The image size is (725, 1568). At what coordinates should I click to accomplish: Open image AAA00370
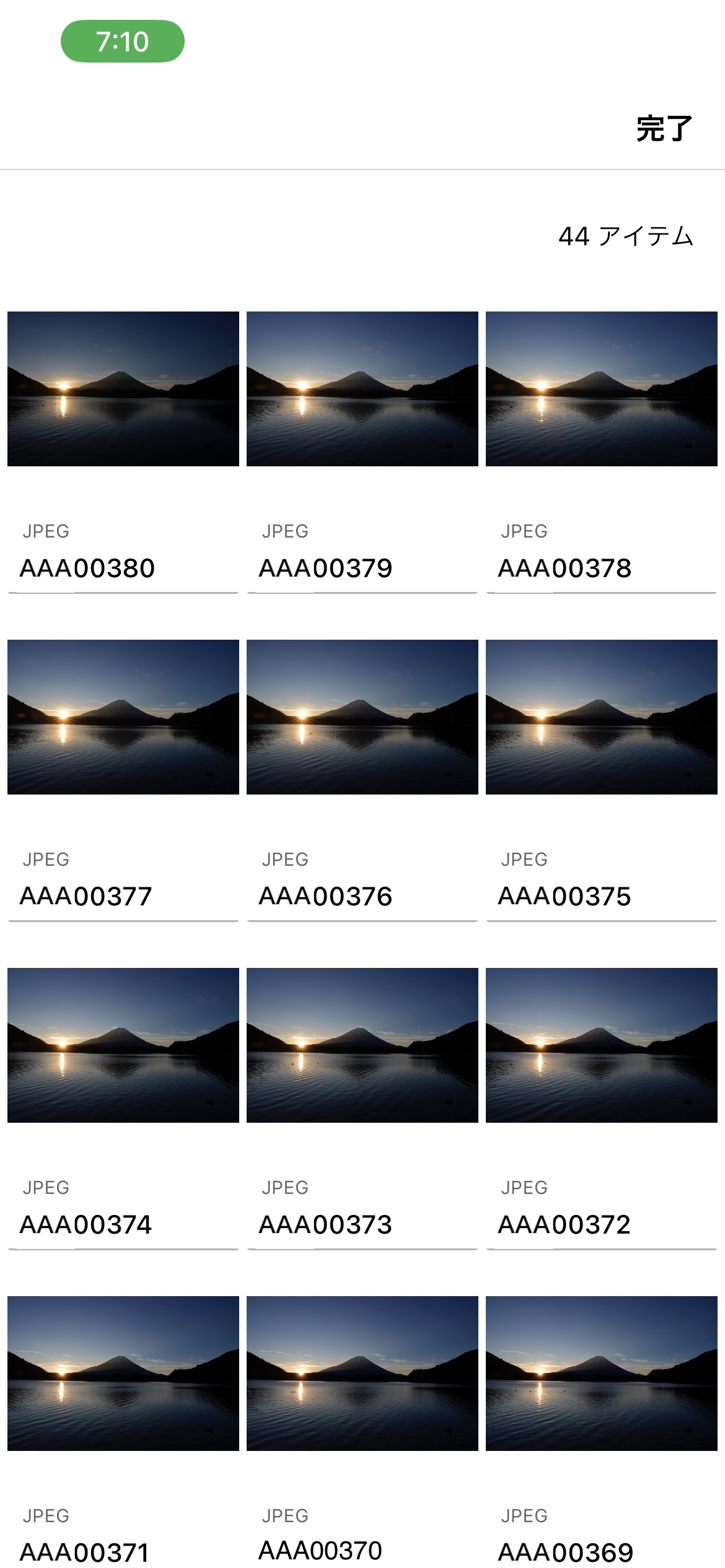[362, 1374]
